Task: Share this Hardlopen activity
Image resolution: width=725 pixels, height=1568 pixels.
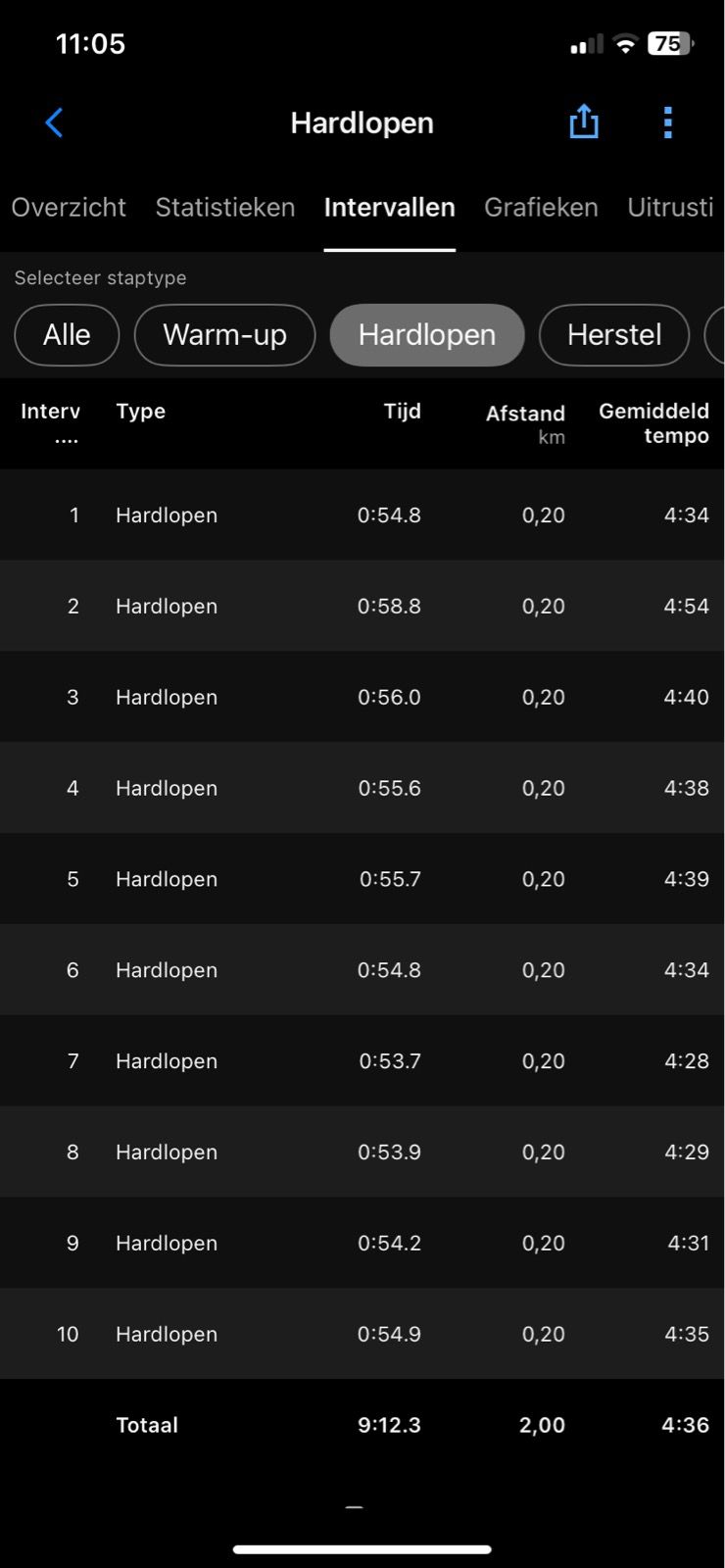Action: tap(584, 122)
